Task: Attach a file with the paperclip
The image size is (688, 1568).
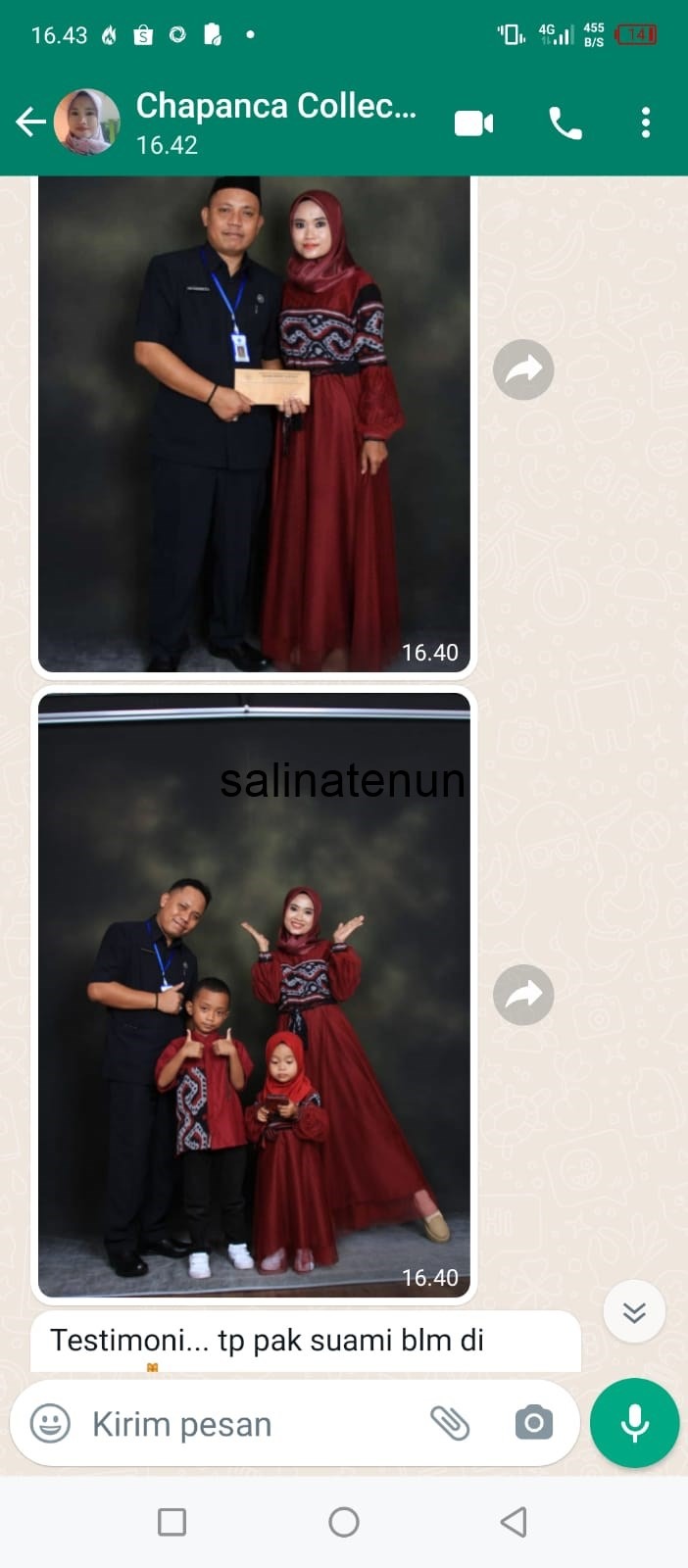Action: pyautogui.click(x=450, y=1423)
